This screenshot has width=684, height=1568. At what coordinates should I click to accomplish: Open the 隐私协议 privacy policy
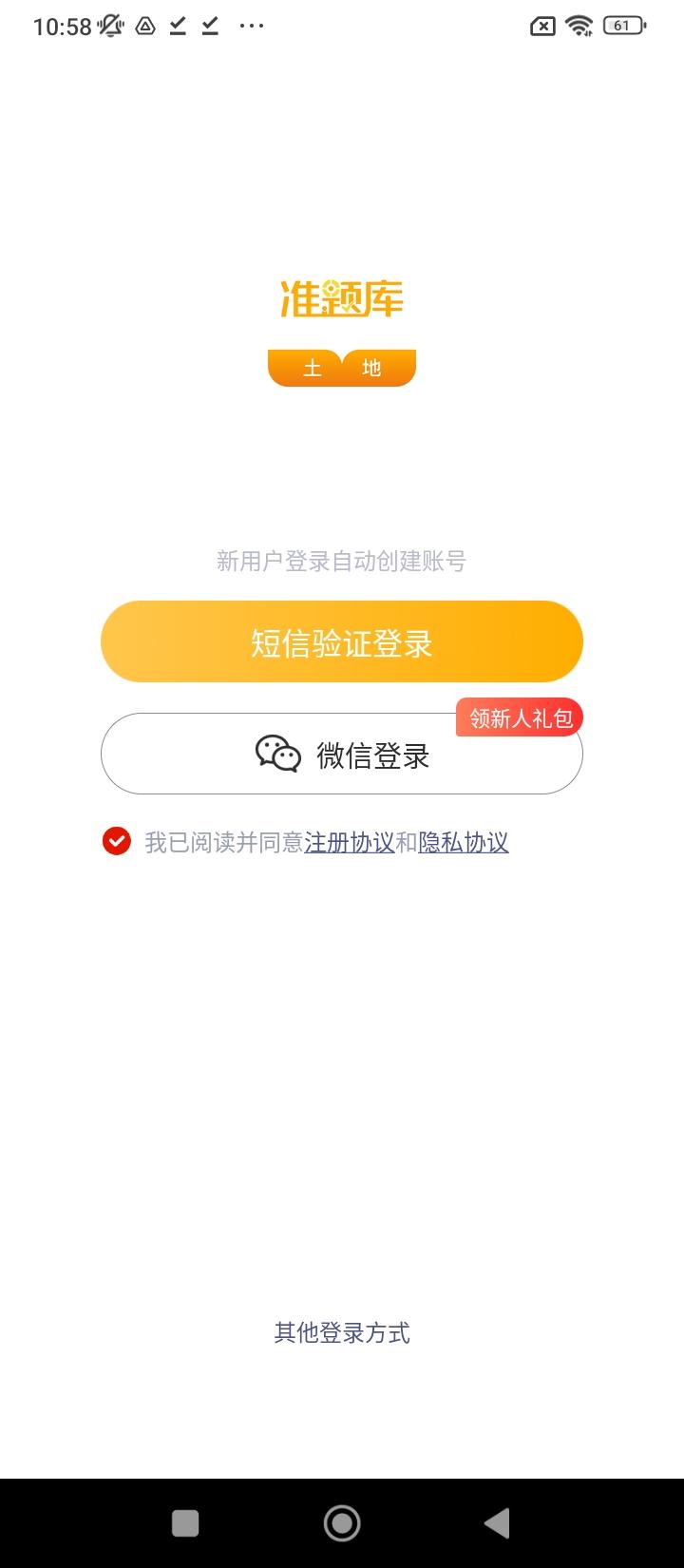click(x=463, y=842)
